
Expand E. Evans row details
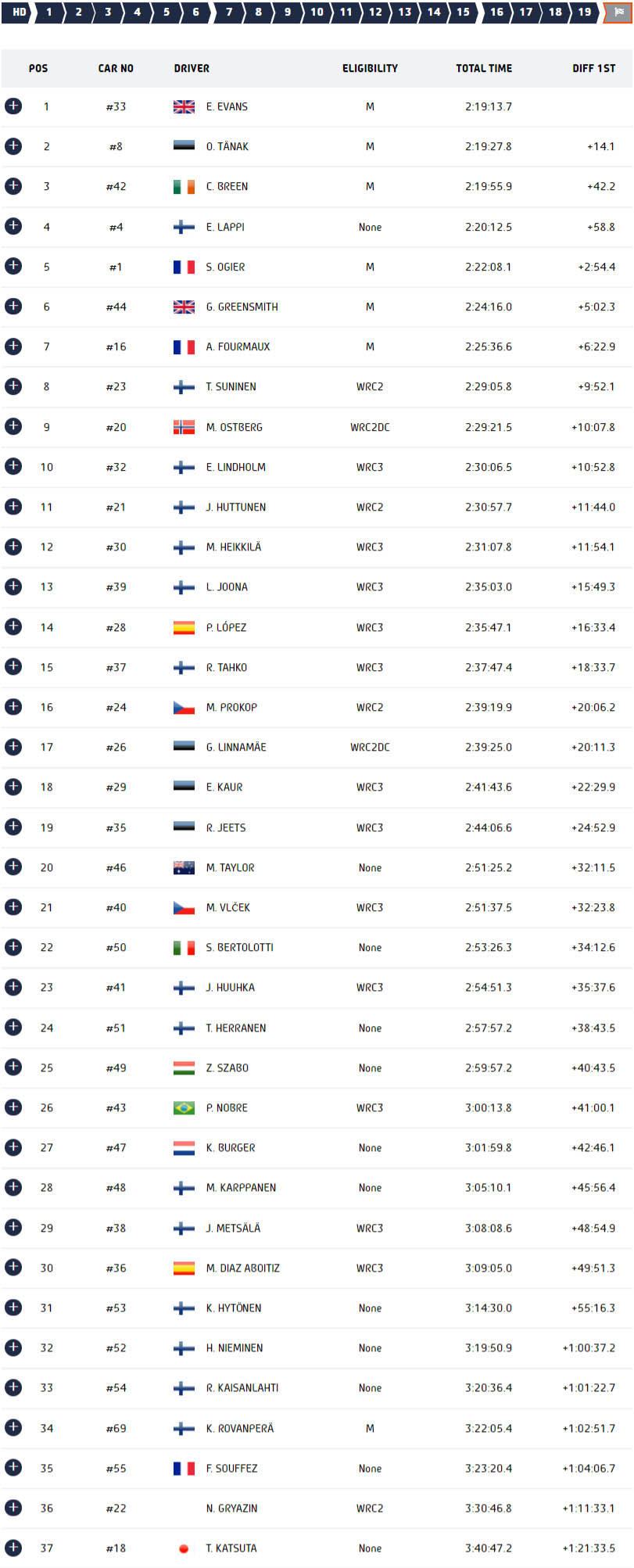click(x=13, y=106)
